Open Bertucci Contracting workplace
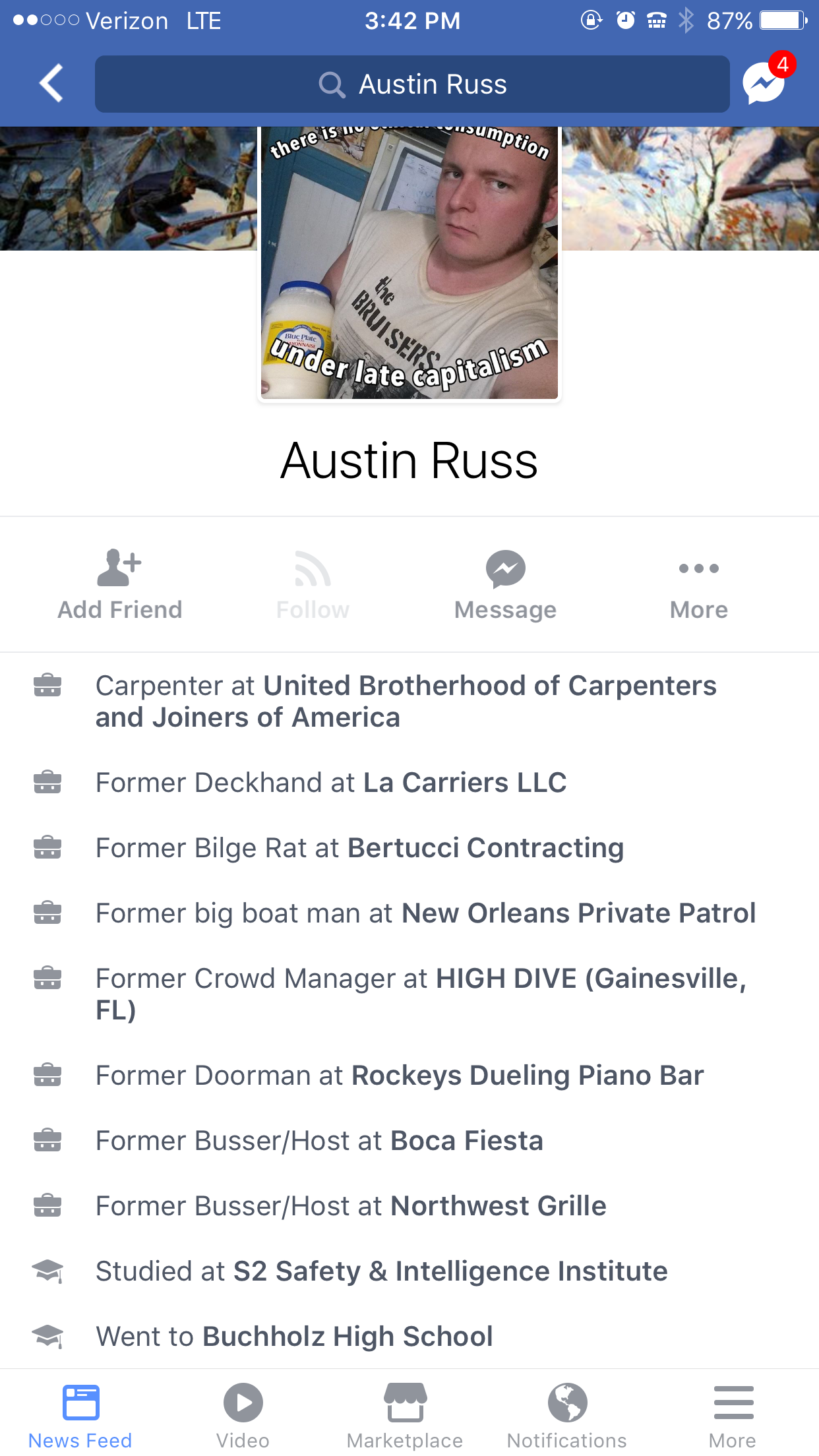Viewport: 819px width, 1456px height. point(485,848)
